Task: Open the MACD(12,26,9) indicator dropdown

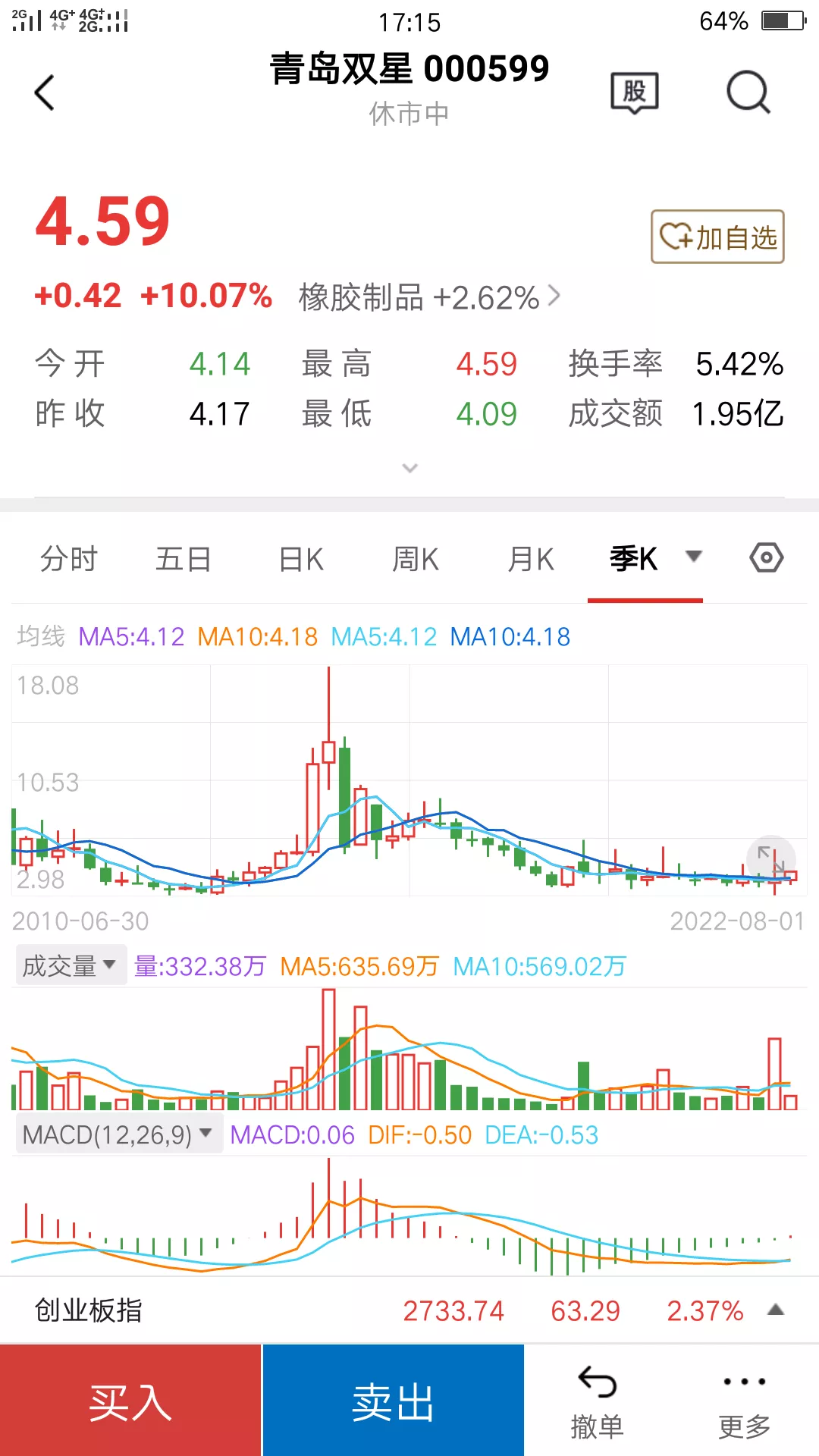Action: (119, 1134)
